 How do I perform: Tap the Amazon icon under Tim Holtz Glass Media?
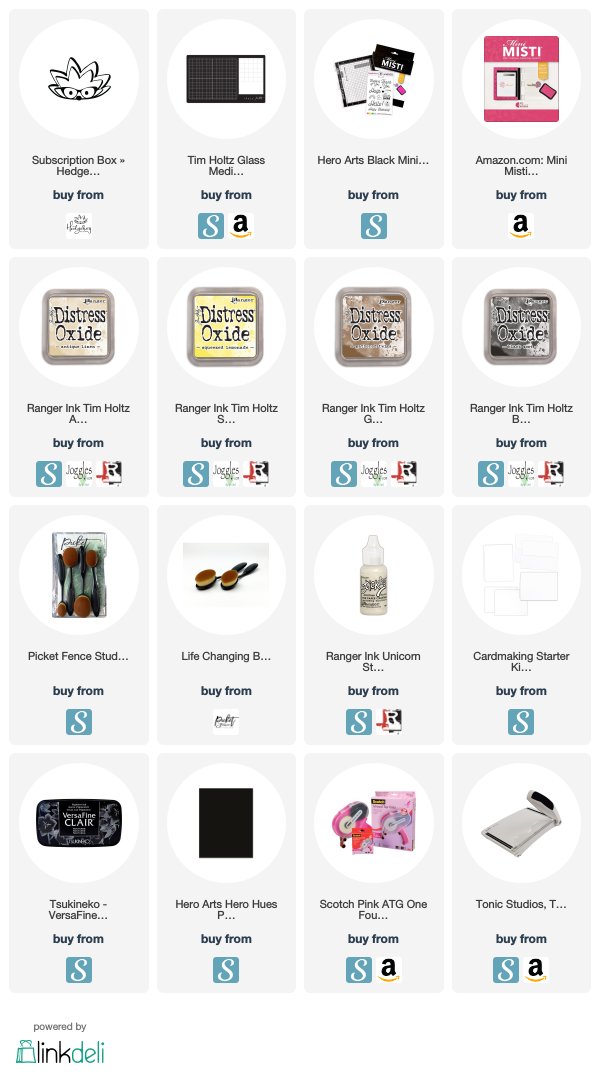click(241, 225)
